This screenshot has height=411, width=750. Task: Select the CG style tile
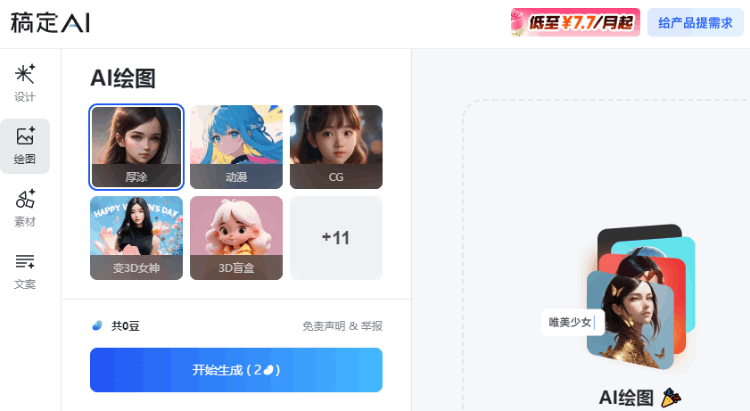[x=336, y=146]
